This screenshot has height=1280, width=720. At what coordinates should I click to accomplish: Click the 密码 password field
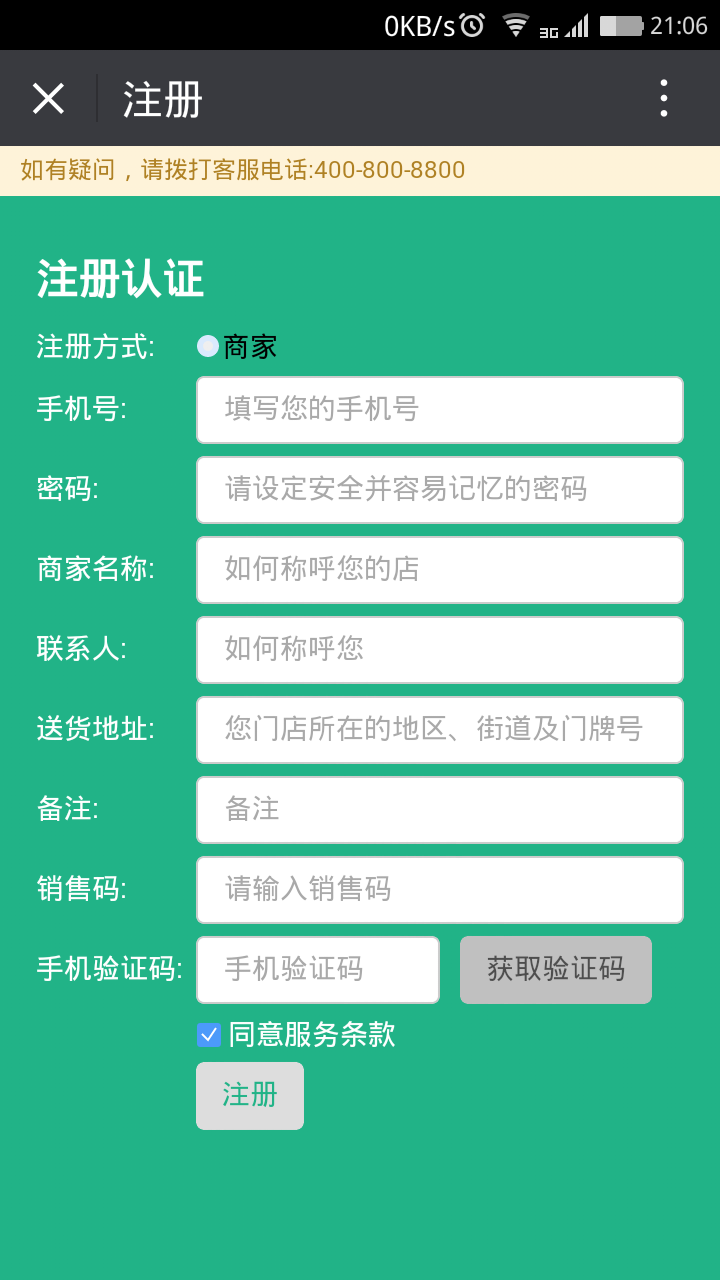tap(439, 490)
